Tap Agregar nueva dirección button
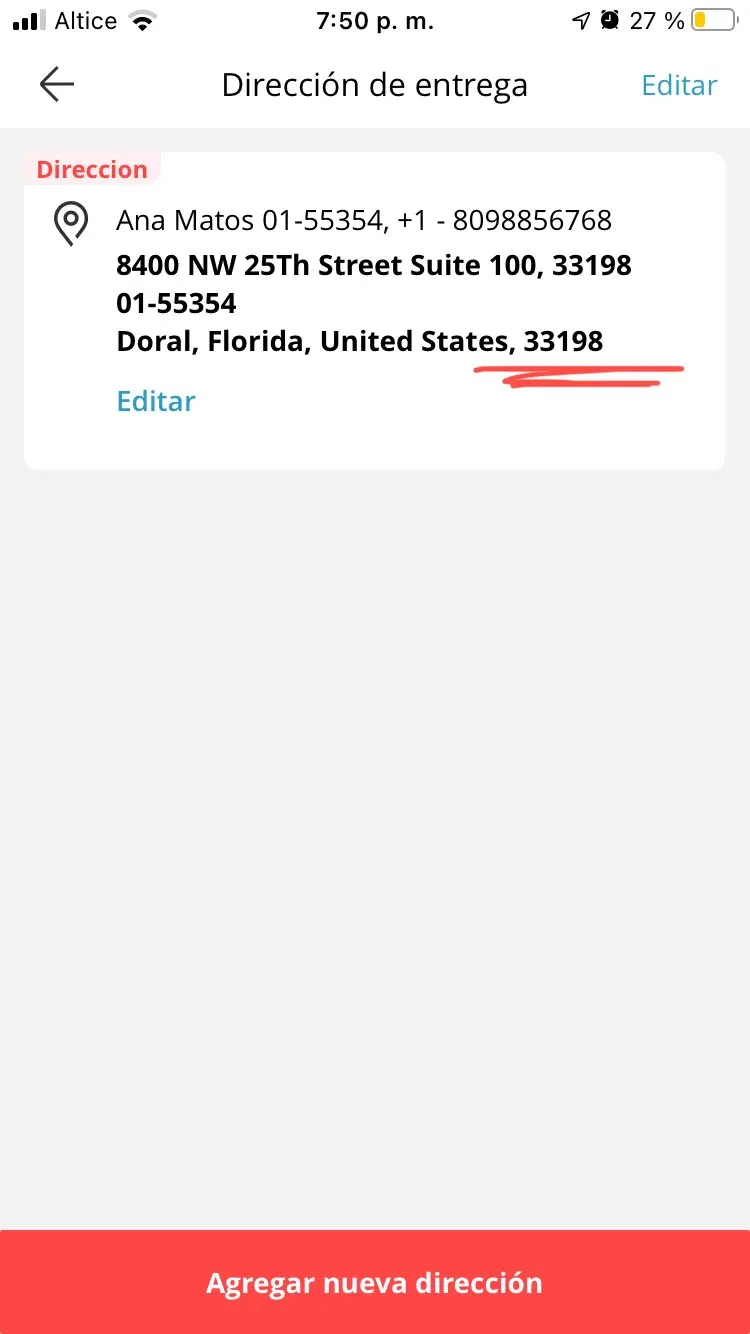 pos(375,1282)
